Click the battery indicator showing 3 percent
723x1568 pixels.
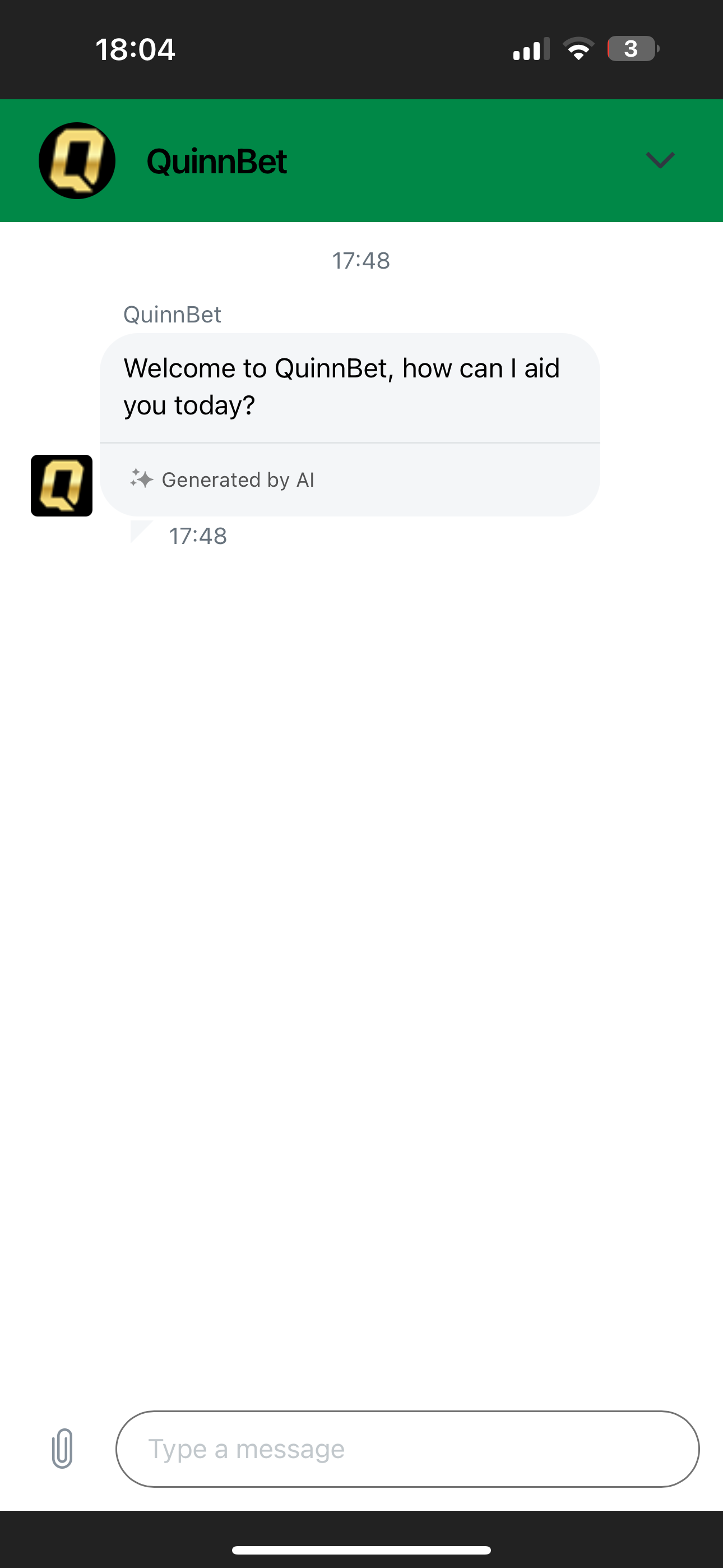pos(632,49)
